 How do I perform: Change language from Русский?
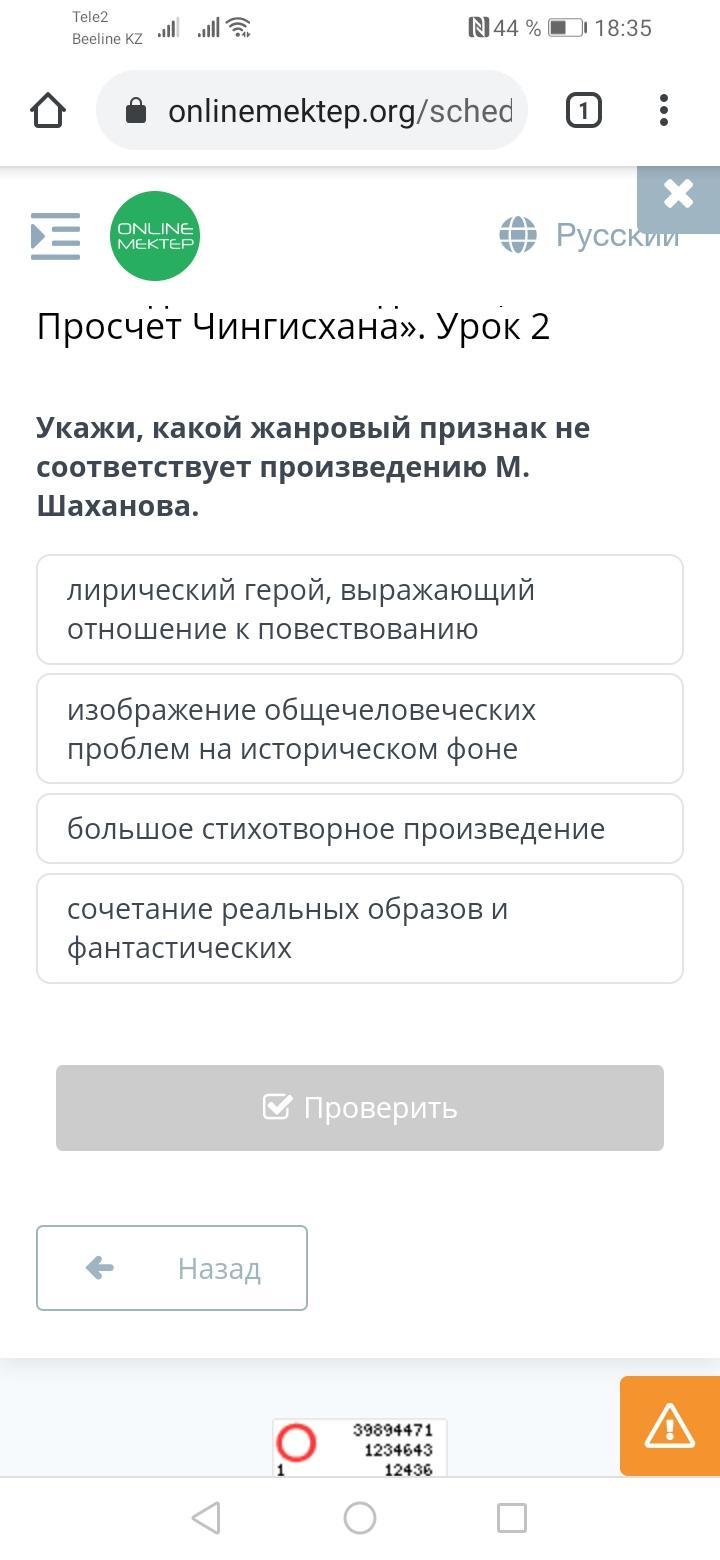[x=590, y=236]
